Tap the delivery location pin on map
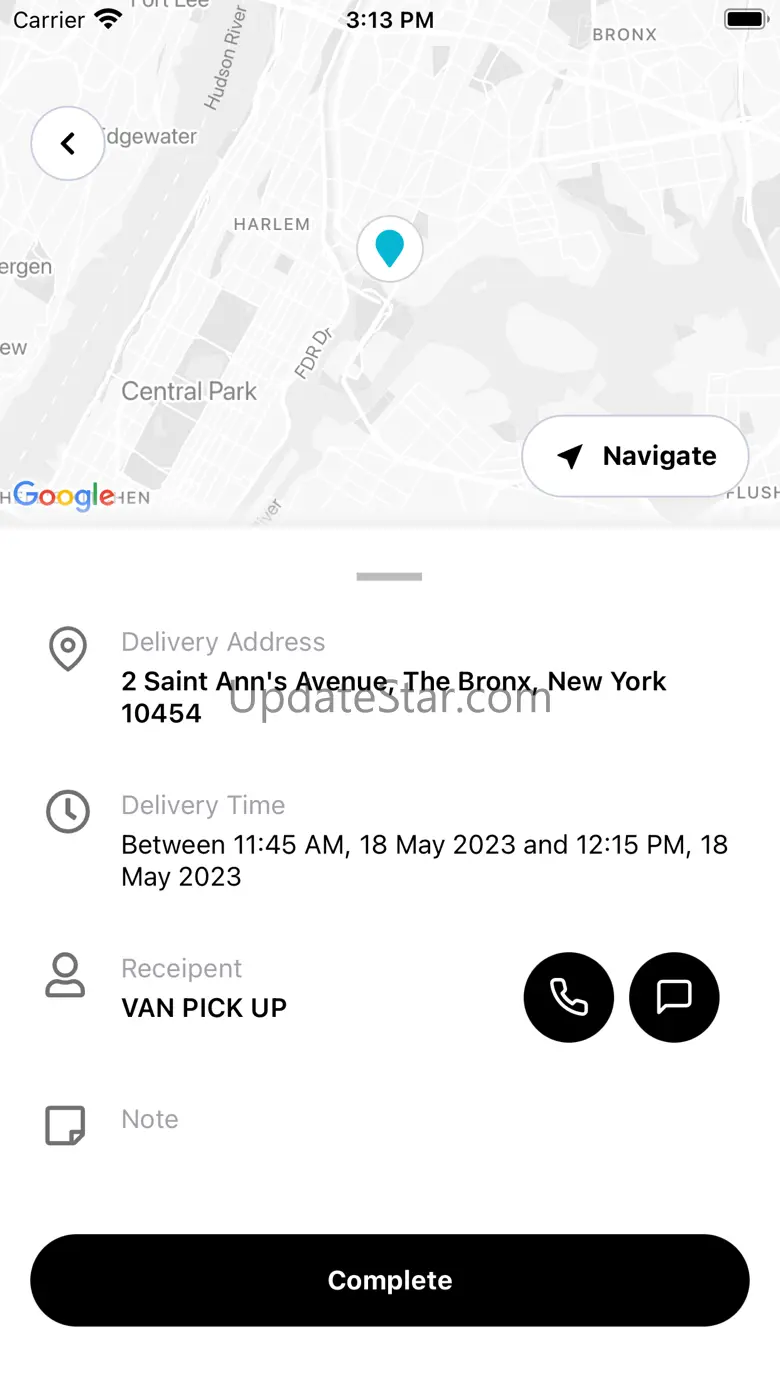The height and width of the screenshot is (1387, 780). pos(390,248)
